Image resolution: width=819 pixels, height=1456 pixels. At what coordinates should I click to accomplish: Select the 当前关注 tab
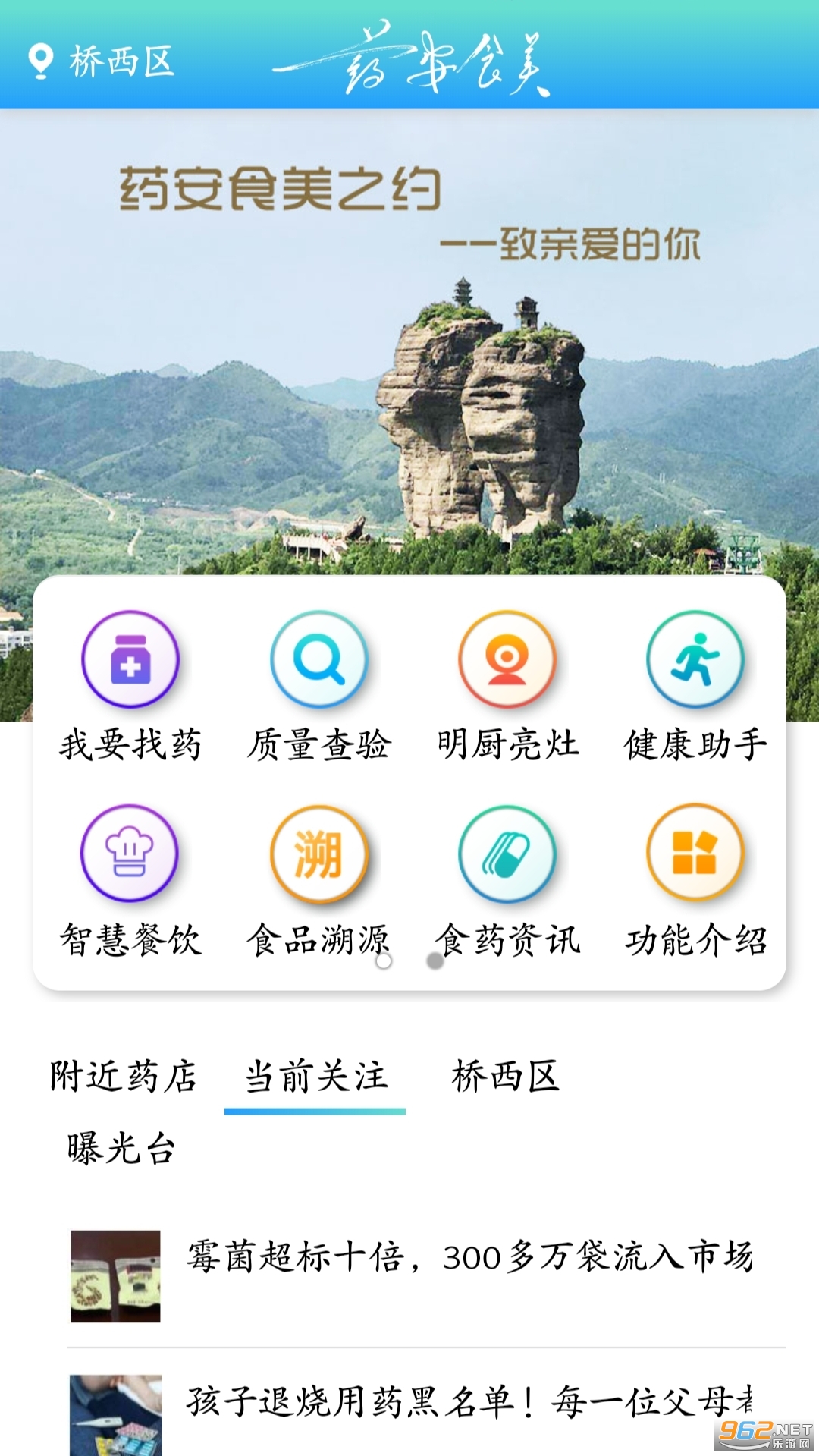[x=315, y=1076]
